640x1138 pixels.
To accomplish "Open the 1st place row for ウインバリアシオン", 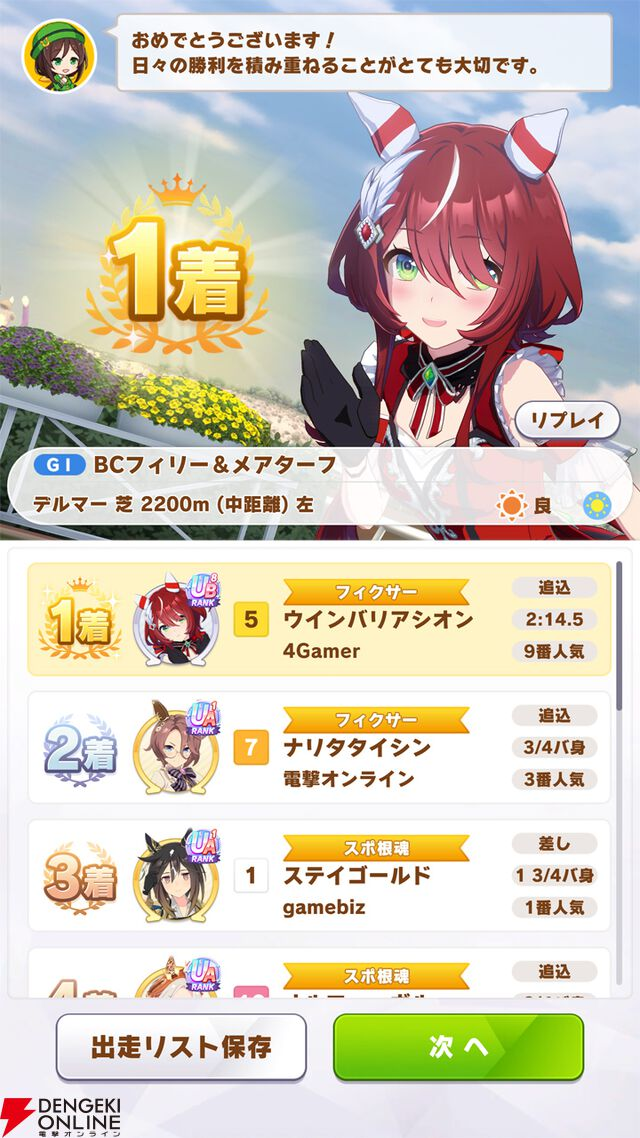I will pyautogui.click(x=318, y=620).
